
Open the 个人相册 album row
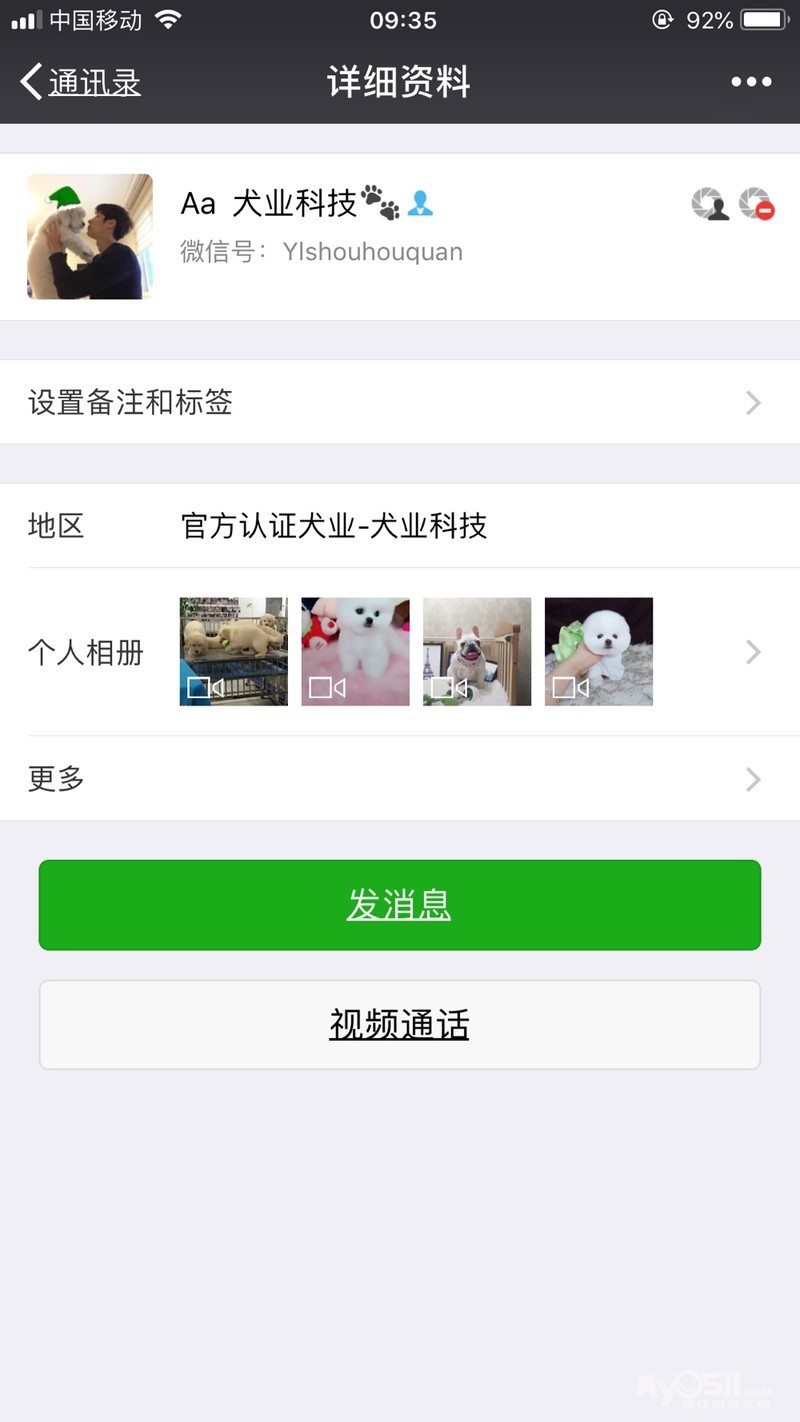click(400, 652)
